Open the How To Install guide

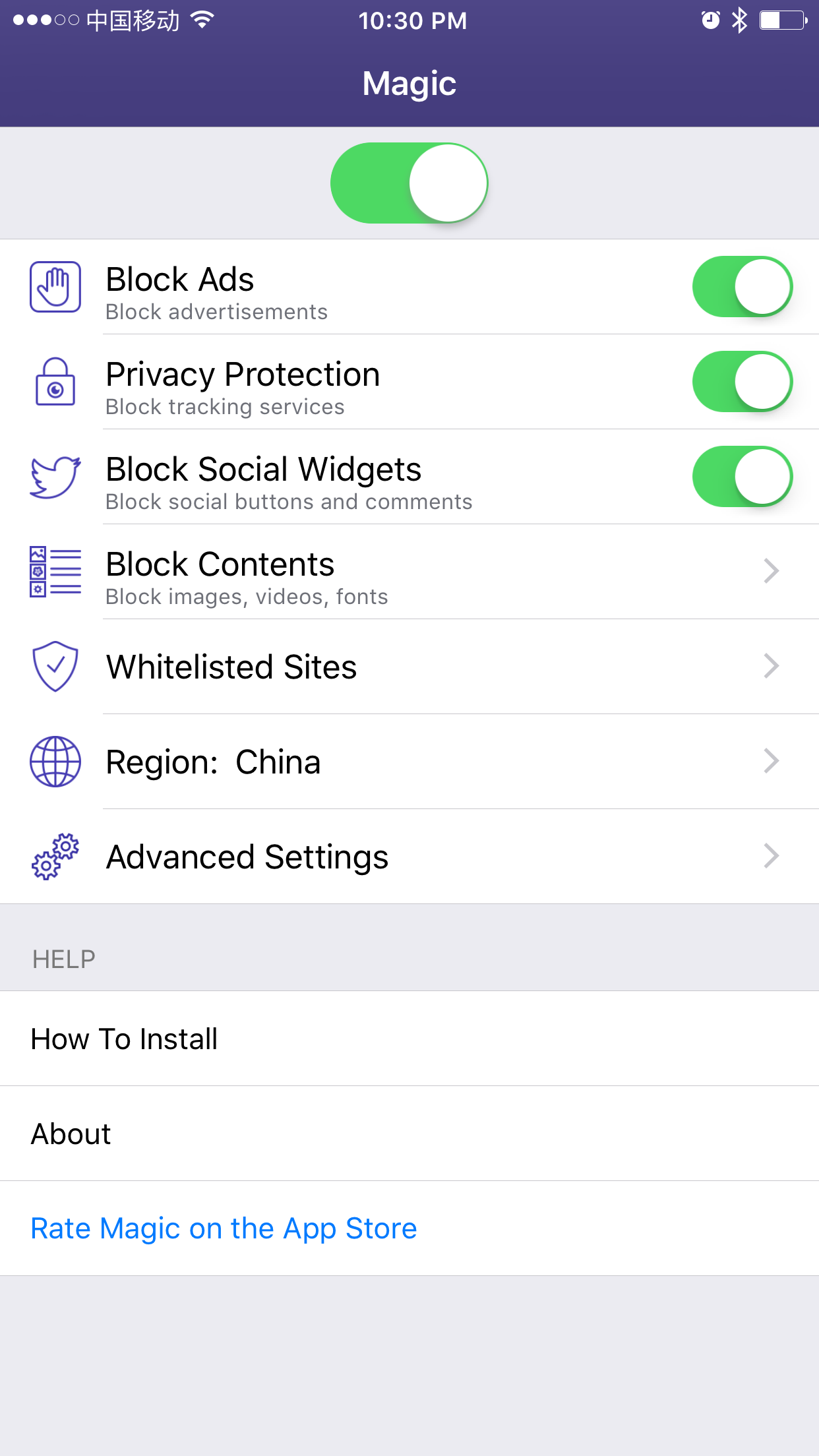coord(409,1039)
